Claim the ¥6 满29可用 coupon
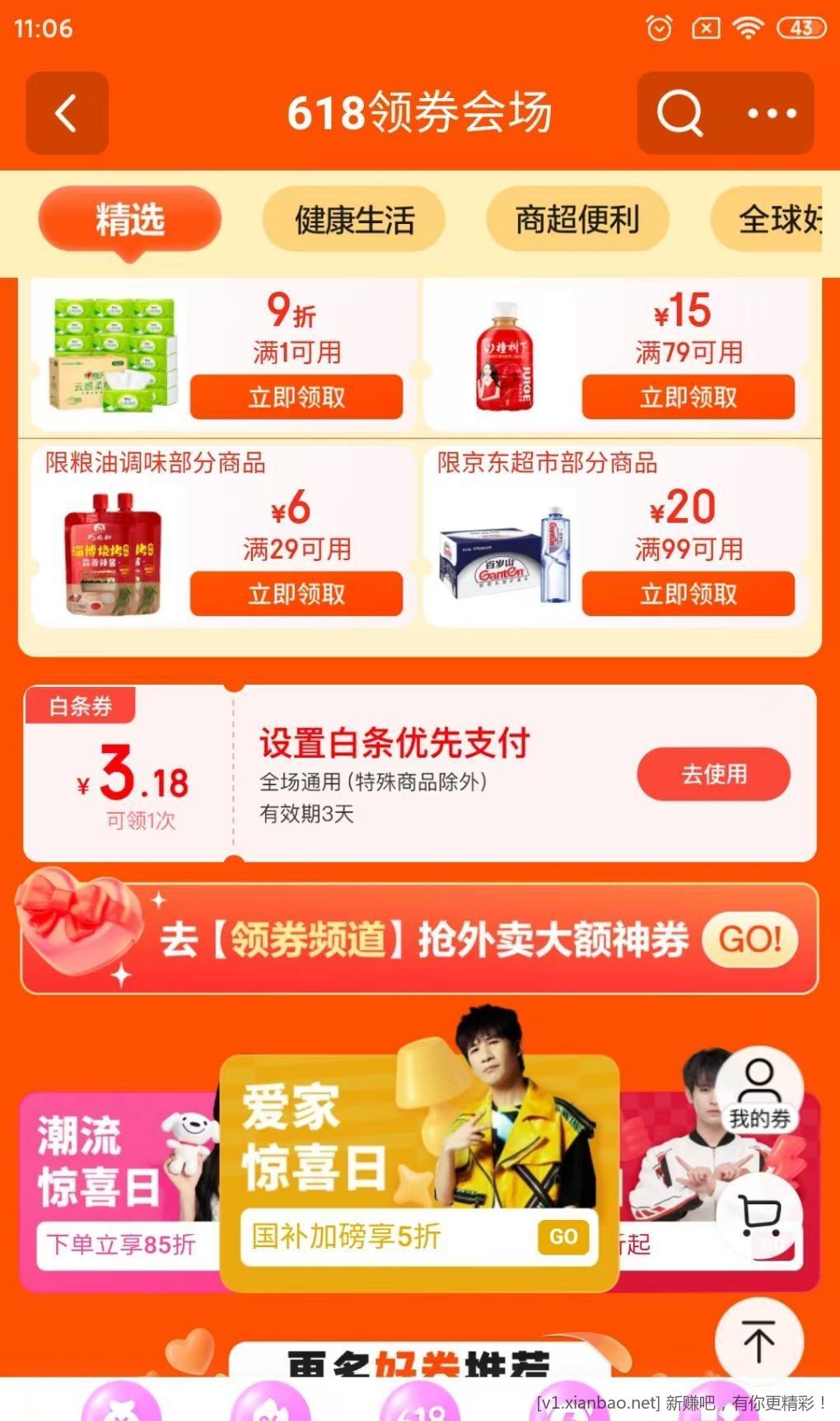 pyautogui.click(x=296, y=594)
